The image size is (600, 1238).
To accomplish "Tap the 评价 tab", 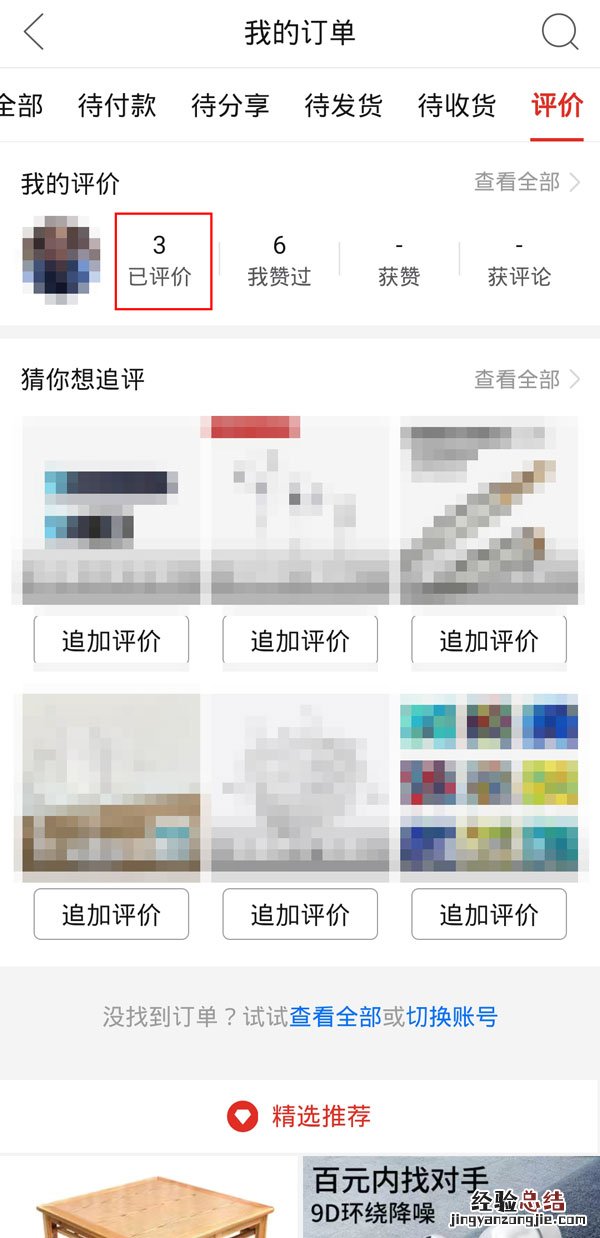I will pos(557,106).
